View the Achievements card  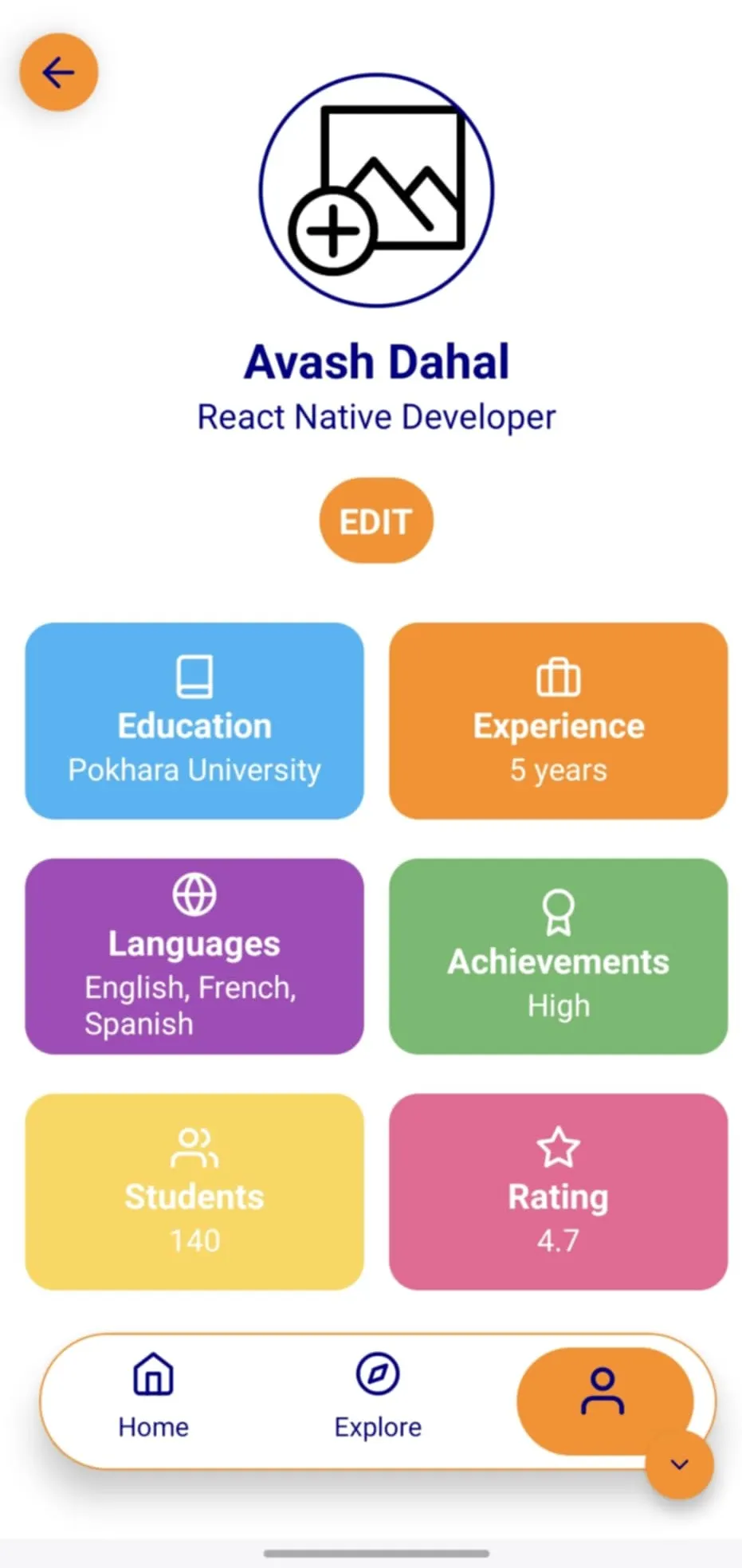pyautogui.click(x=558, y=956)
